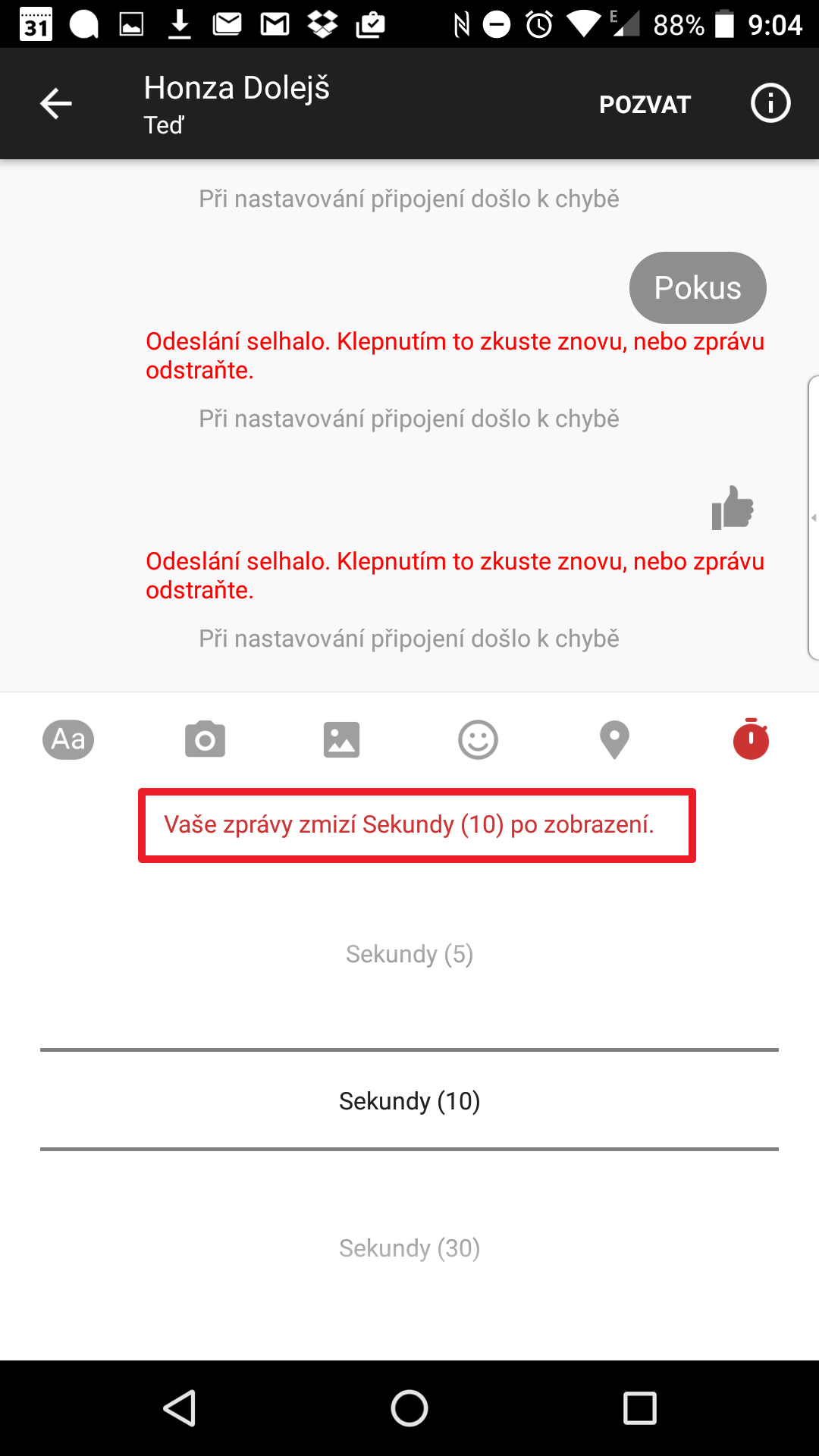Open recent apps from navigation bar

tap(639, 1409)
